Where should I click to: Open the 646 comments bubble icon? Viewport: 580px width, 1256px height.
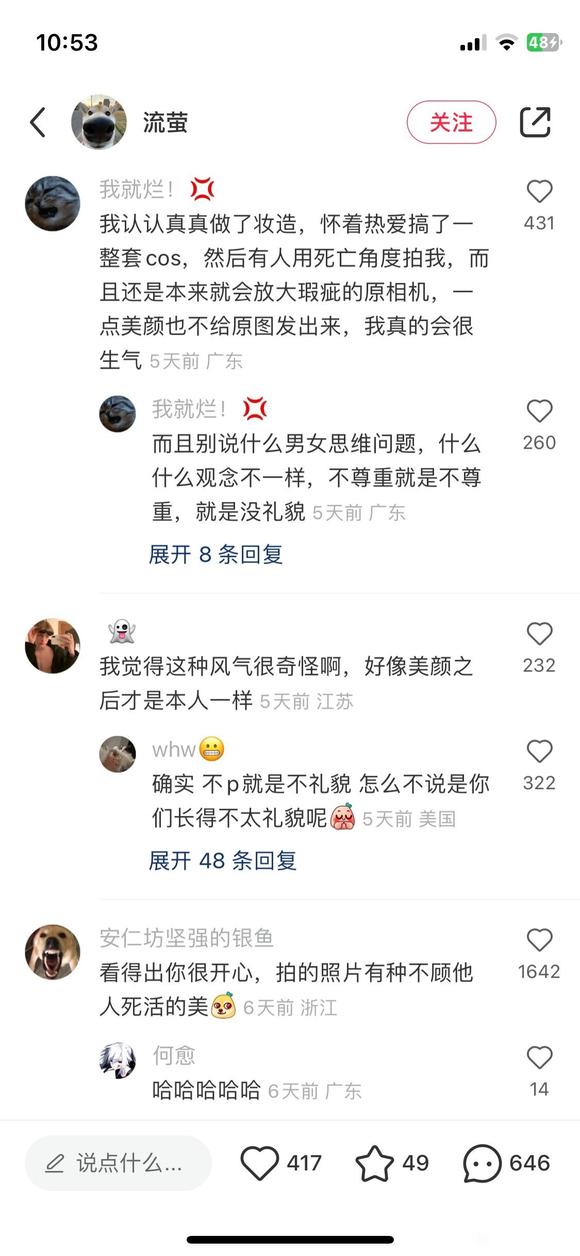(x=482, y=1163)
